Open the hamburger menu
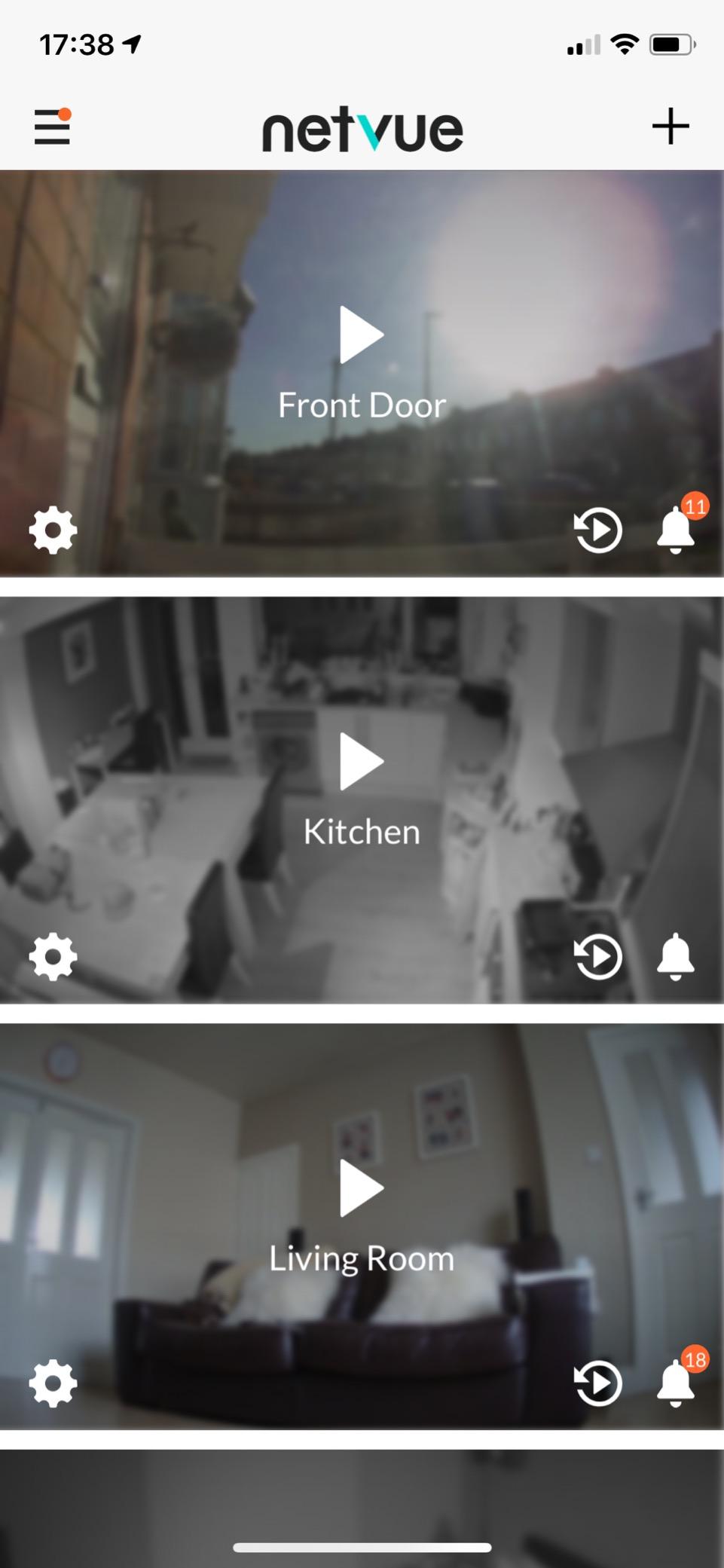 [52, 127]
